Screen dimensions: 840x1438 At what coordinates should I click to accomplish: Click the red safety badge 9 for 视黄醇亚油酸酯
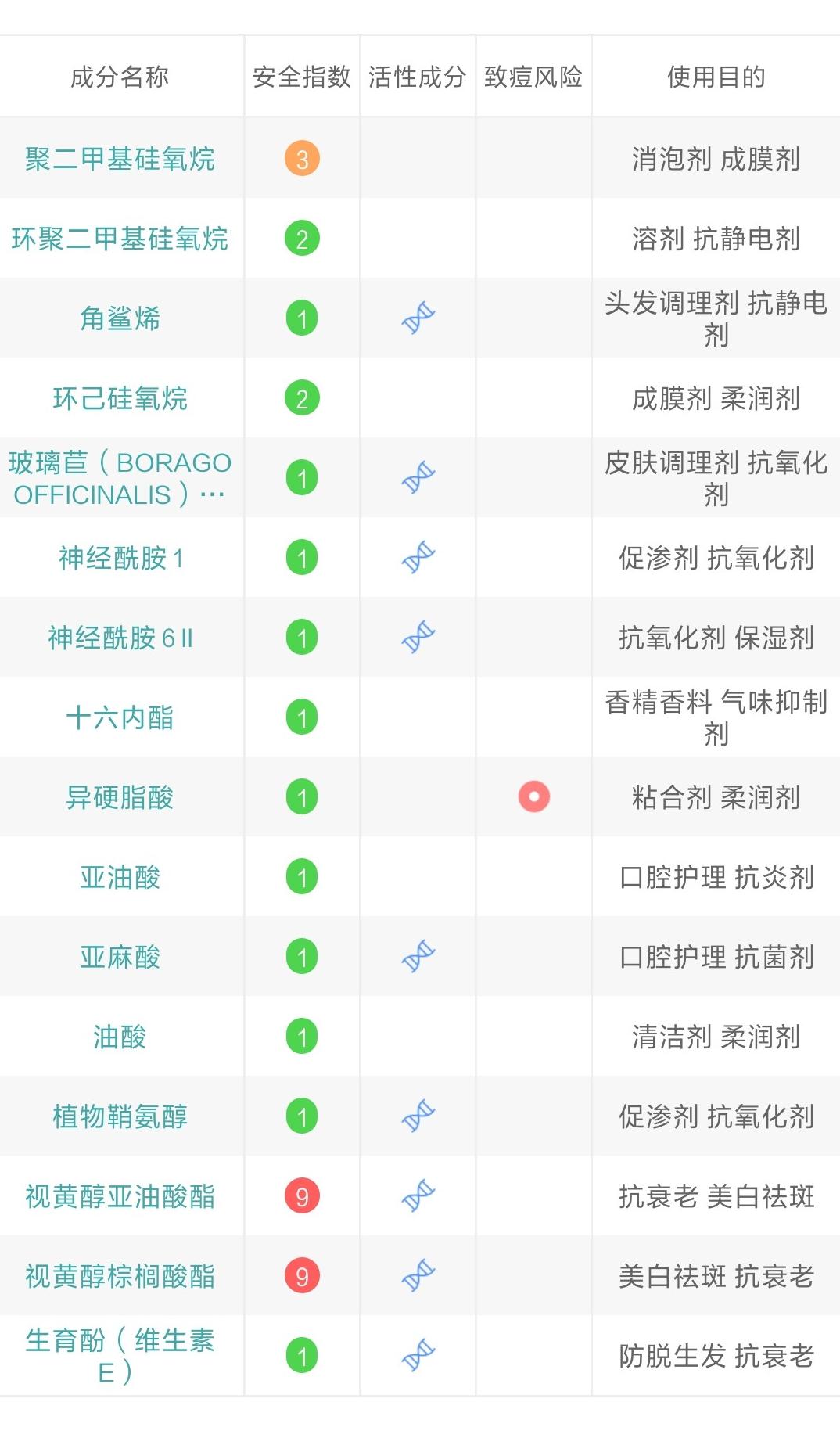click(301, 1196)
